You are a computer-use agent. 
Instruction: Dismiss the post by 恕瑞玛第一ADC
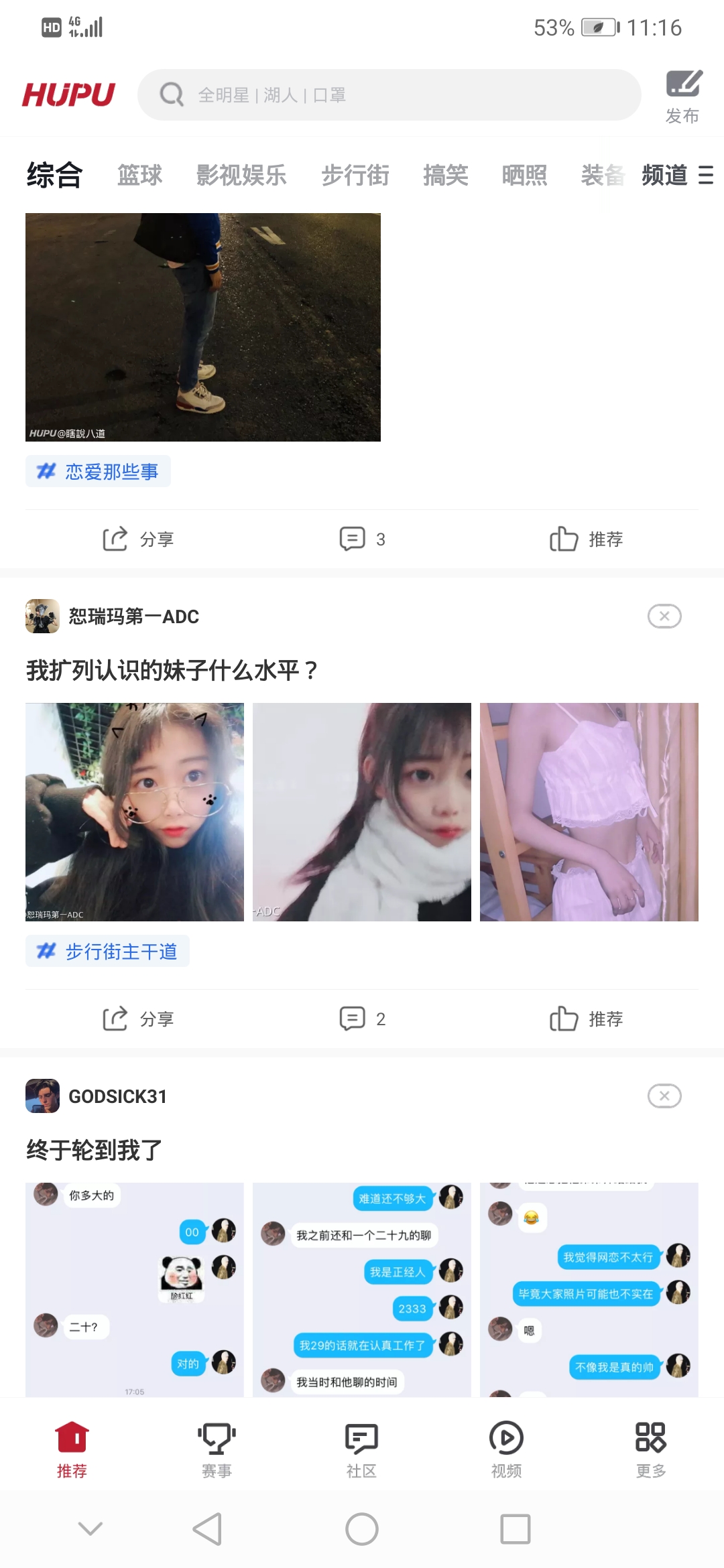pos(664,616)
